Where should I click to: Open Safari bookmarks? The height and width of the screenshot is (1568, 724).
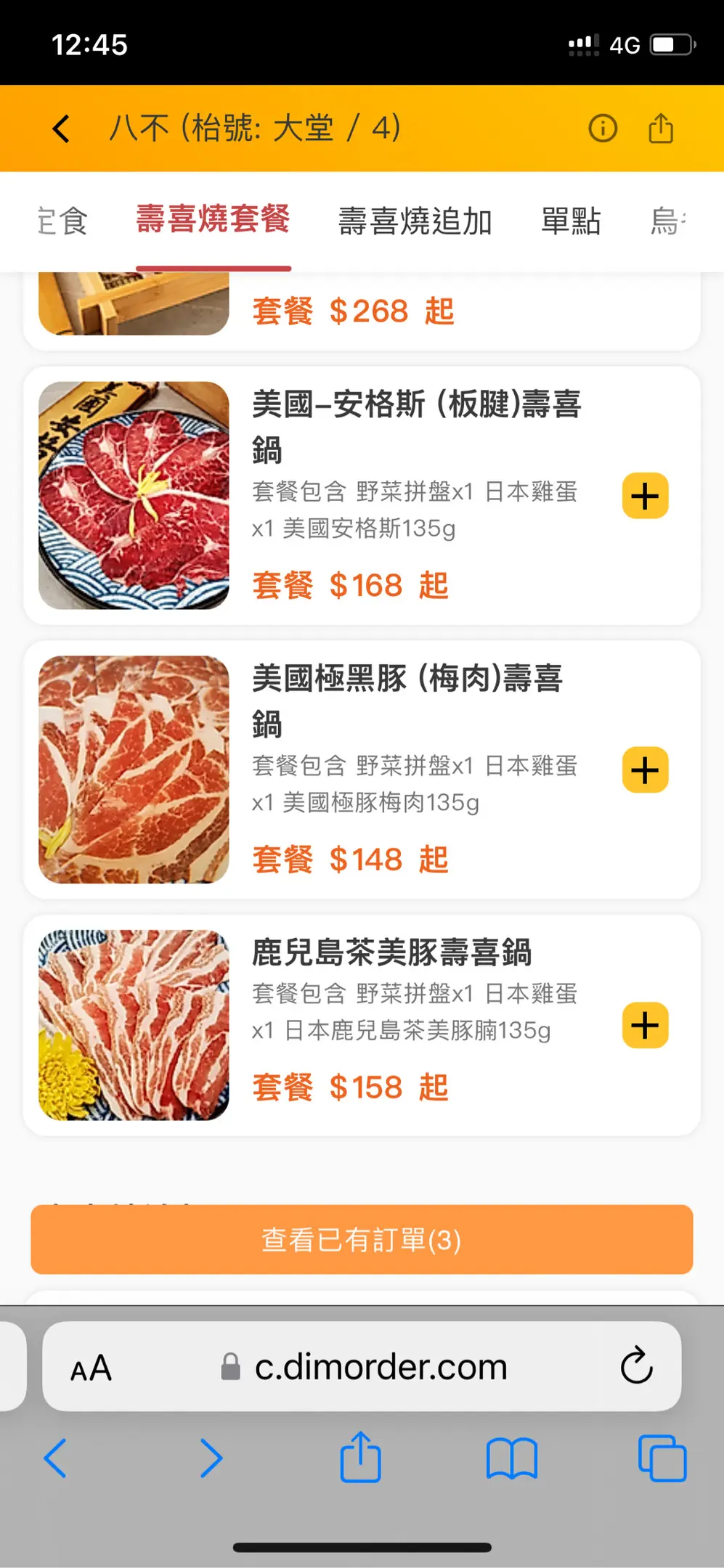click(x=512, y=1458)
